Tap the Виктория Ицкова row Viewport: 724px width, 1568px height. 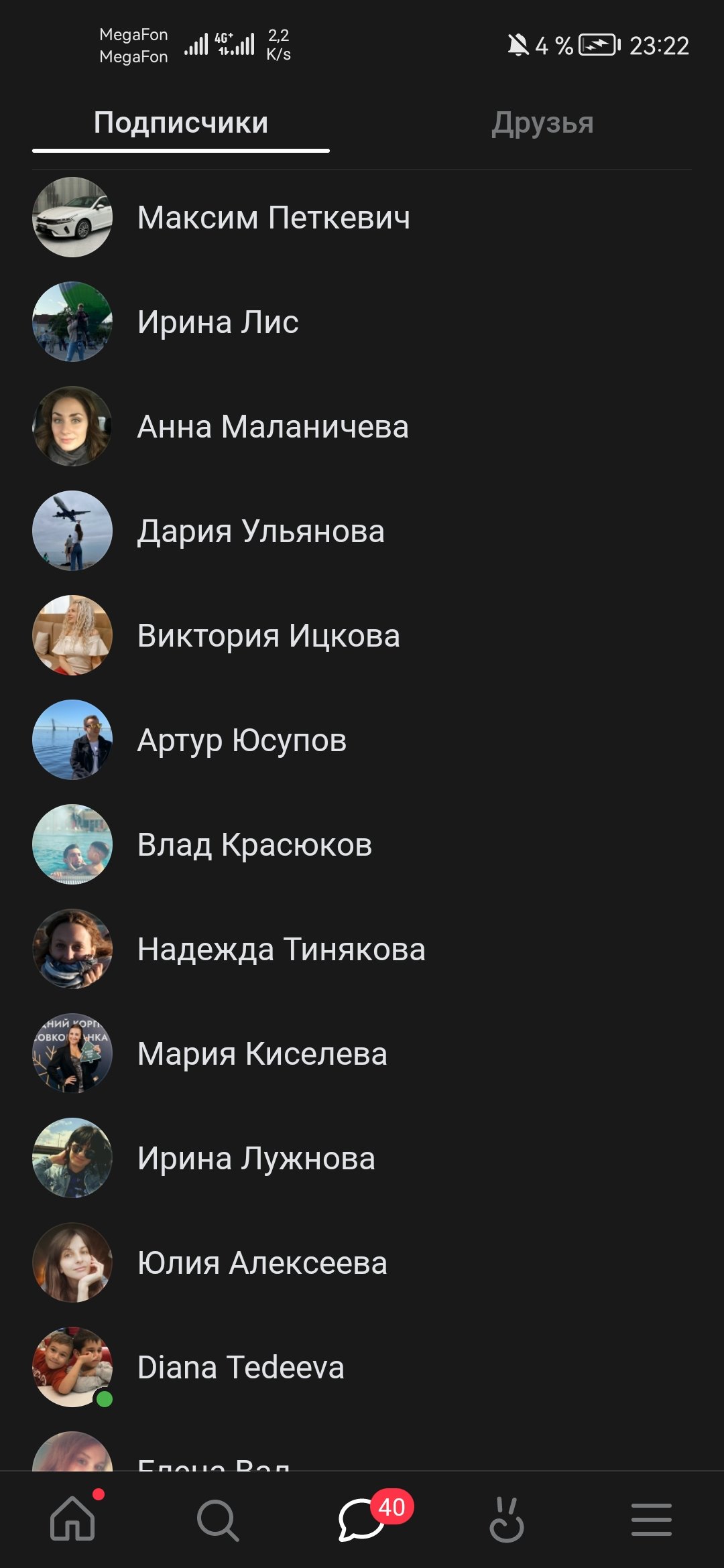pos(268,636)
